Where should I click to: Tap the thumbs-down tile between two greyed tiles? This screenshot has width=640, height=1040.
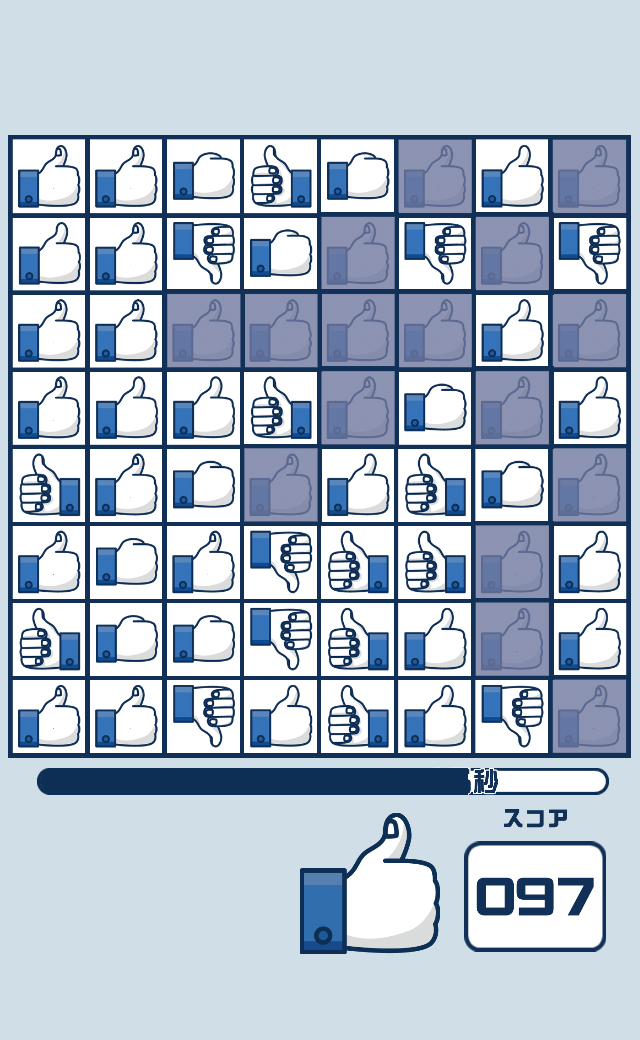[x=435, y=253]
